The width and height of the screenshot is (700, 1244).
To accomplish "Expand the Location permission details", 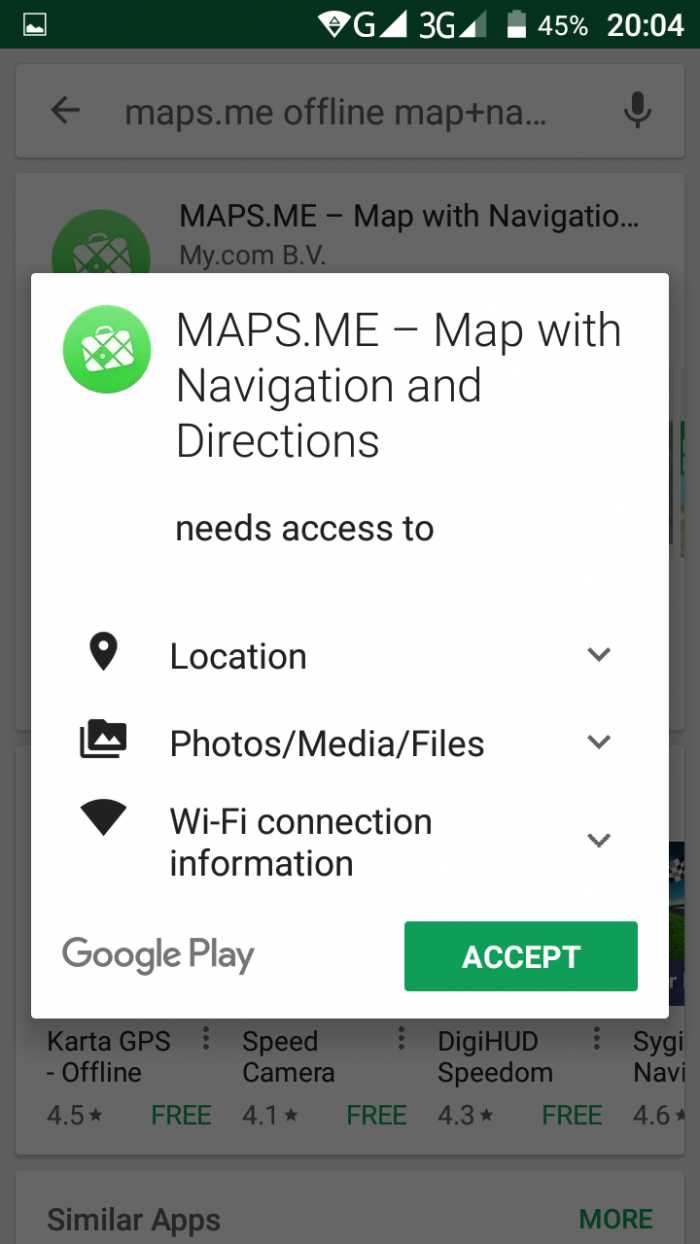I will [x=599, y=655].
